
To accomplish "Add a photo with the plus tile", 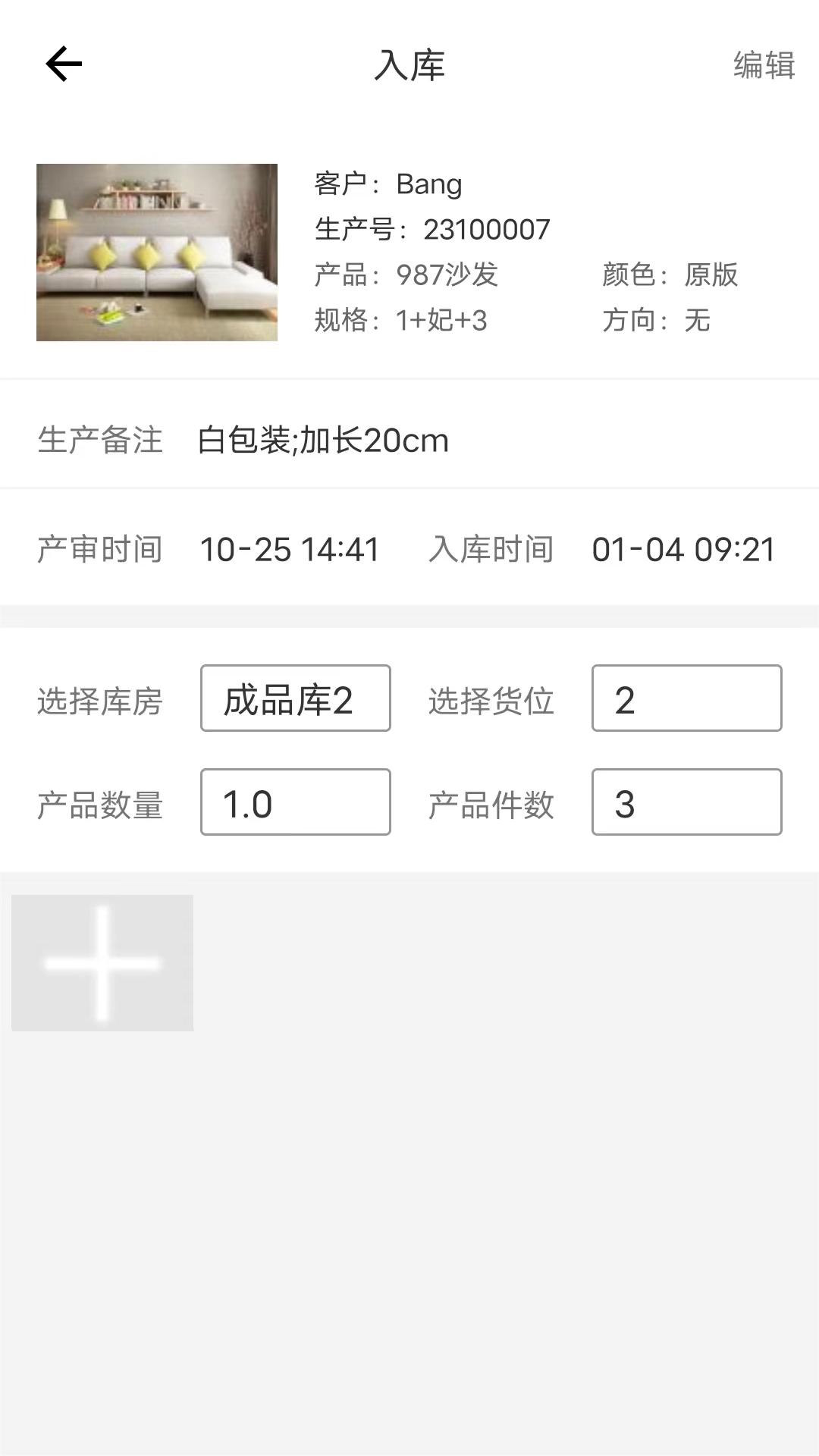I will click(102, 963).
